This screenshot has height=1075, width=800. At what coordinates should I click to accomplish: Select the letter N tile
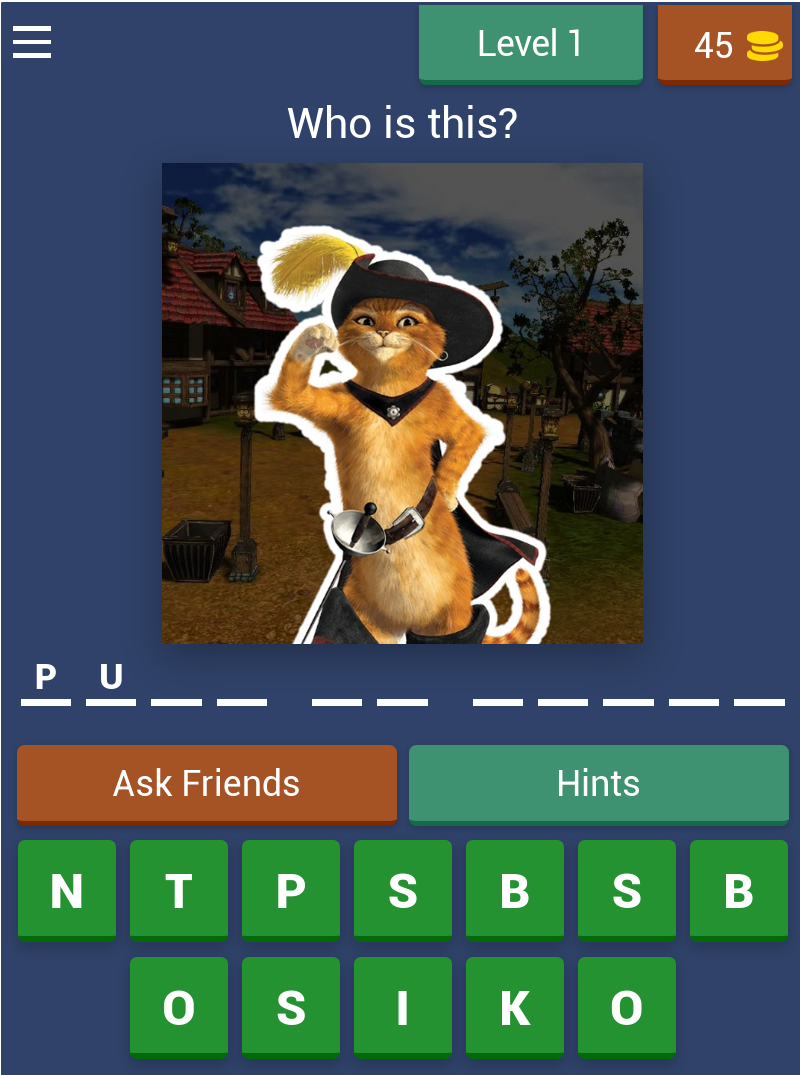67,888
